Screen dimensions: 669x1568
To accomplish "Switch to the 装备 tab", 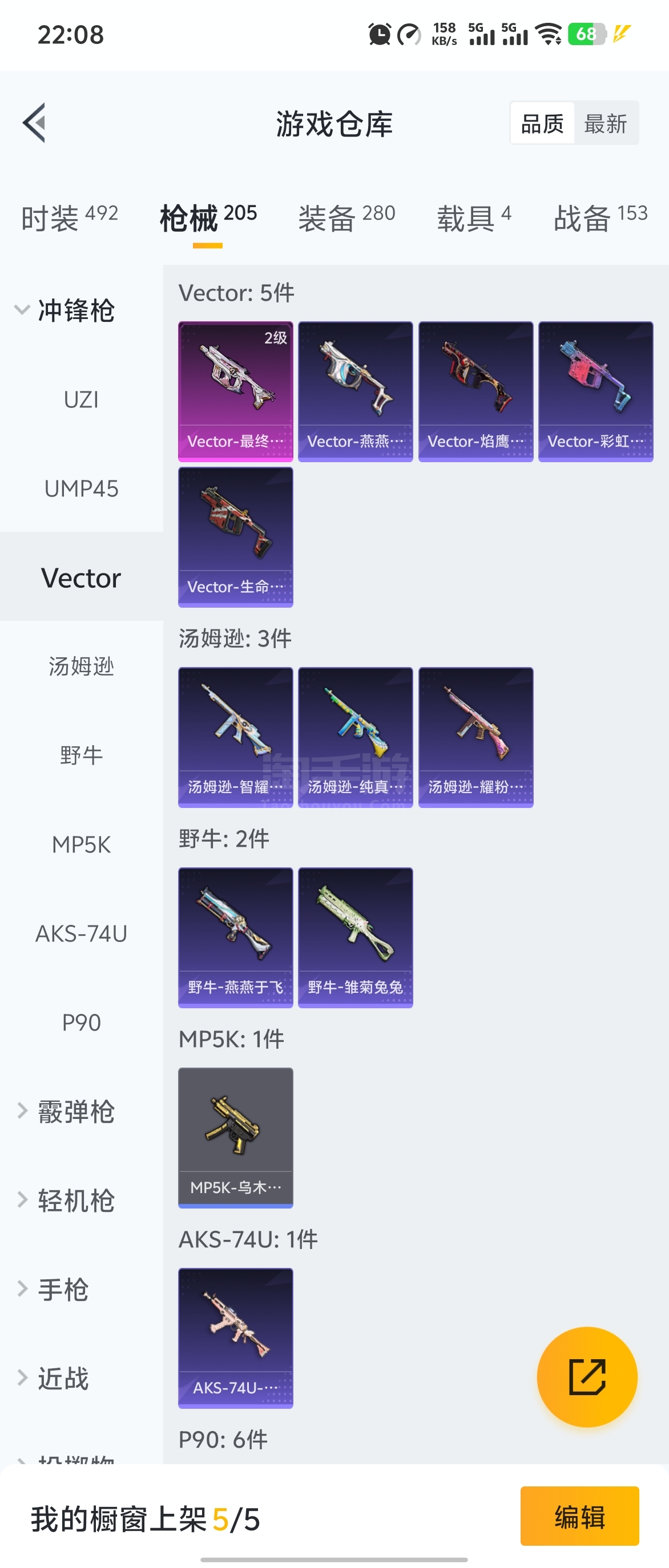I will coord(346,218).
